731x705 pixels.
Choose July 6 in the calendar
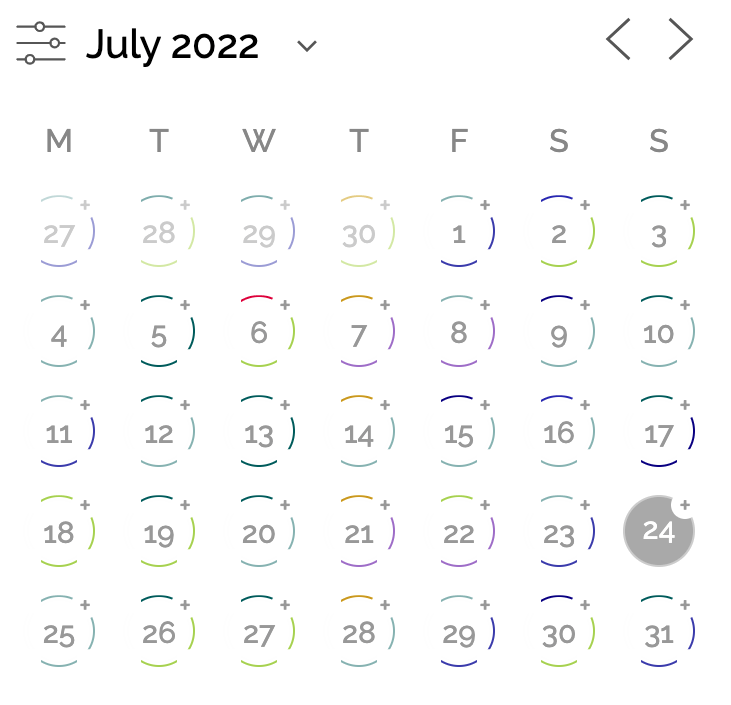(x=259, y=333)
